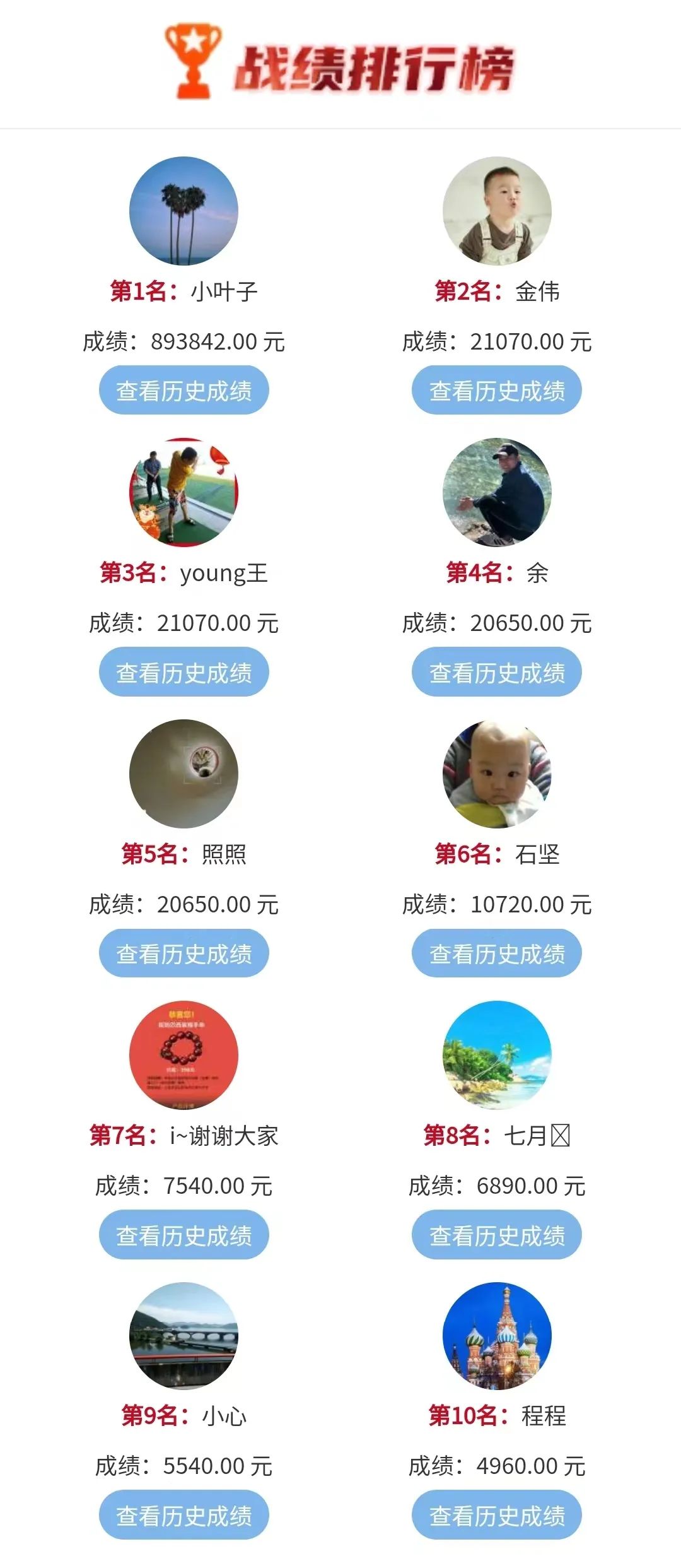Check history results of young王
This screenshot has width=681, height=1568.
click(x=183, y=672)
